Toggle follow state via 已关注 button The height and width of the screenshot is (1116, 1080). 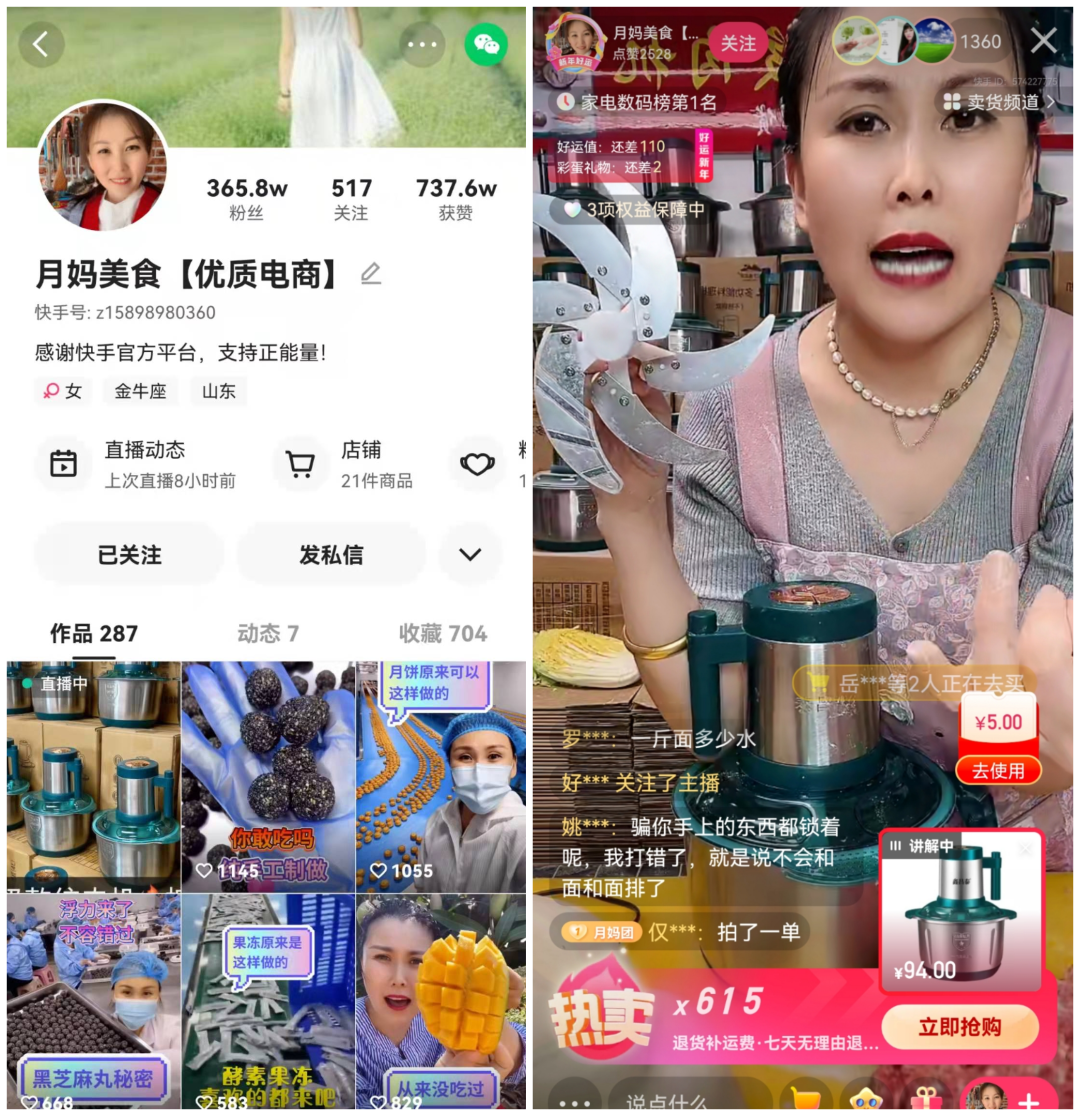click(x=128, y=554)
